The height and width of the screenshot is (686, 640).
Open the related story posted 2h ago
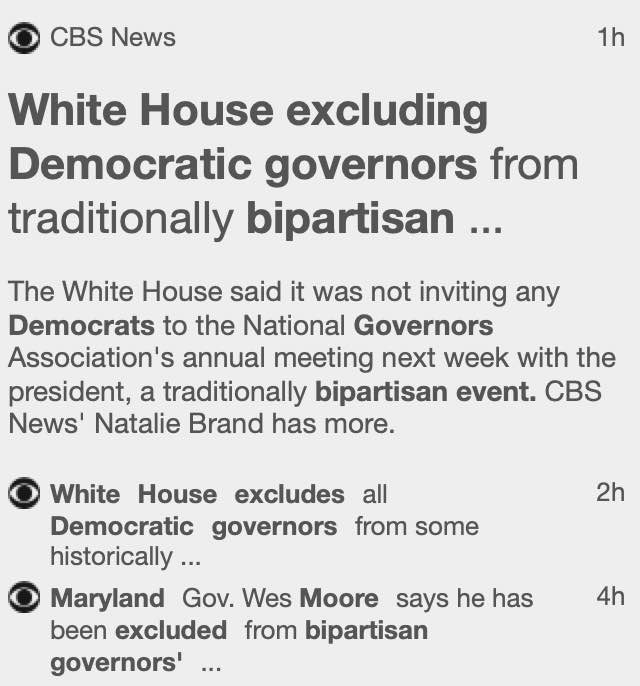coord(264,525)
